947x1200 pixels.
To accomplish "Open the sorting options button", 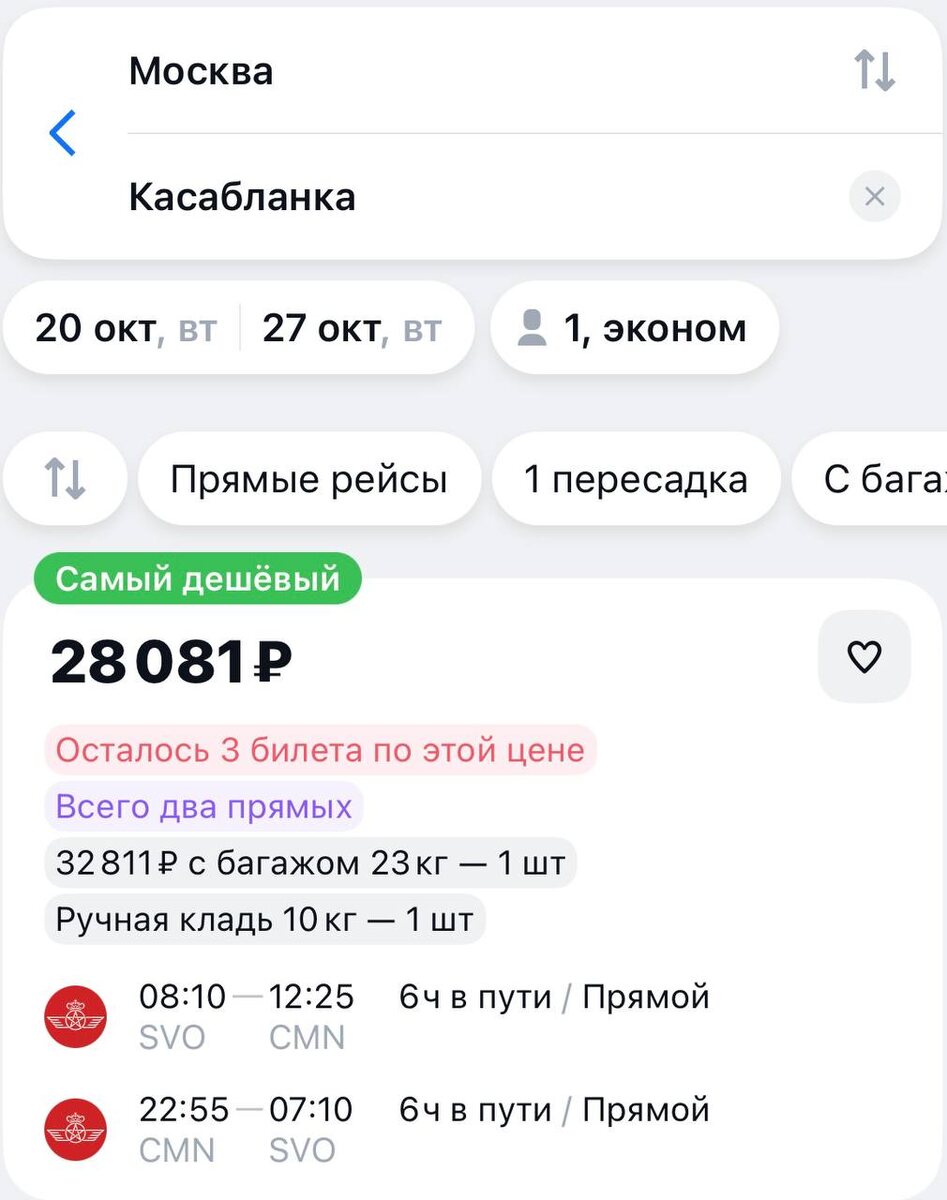I will pyautogui.click(x=65, y=480).
